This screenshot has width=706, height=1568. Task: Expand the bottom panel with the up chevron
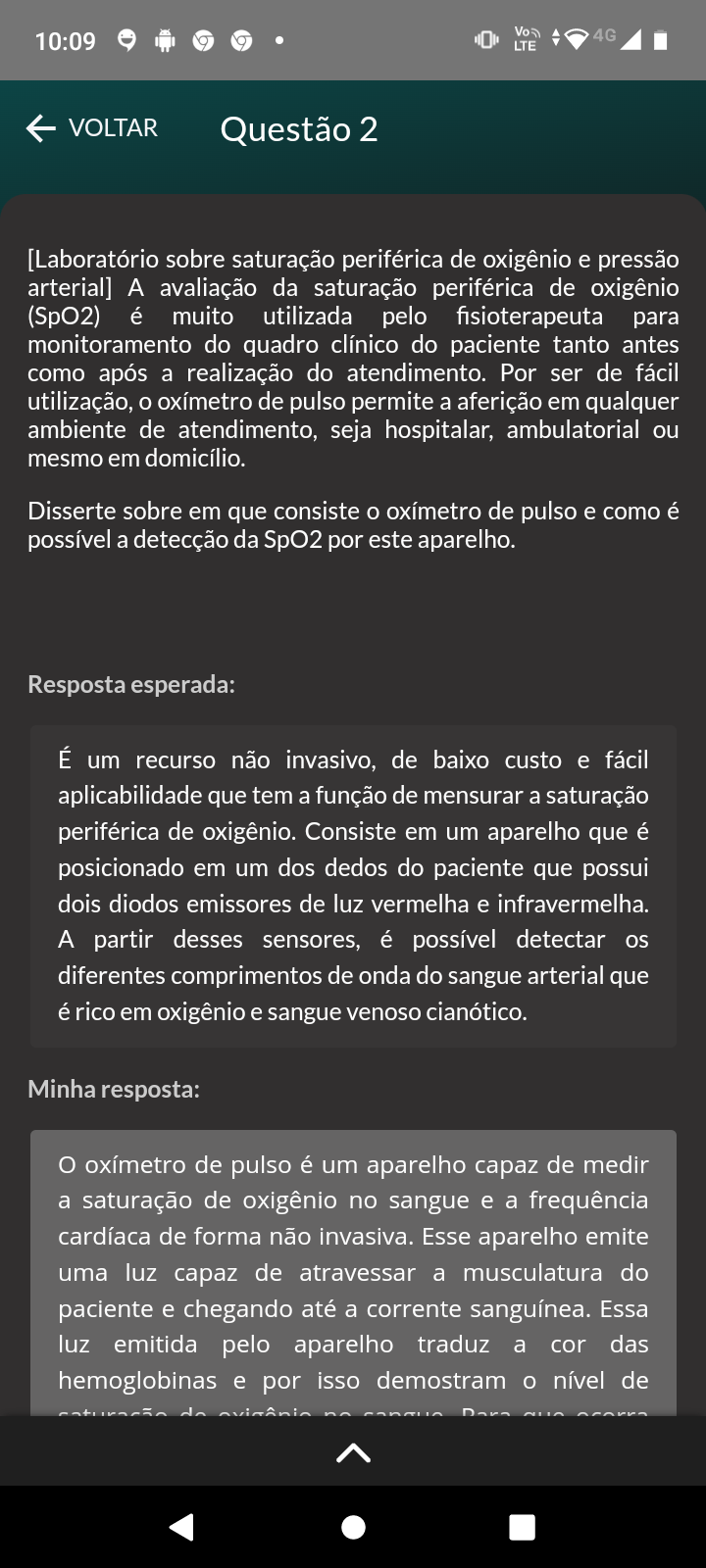pos(353,1452)
